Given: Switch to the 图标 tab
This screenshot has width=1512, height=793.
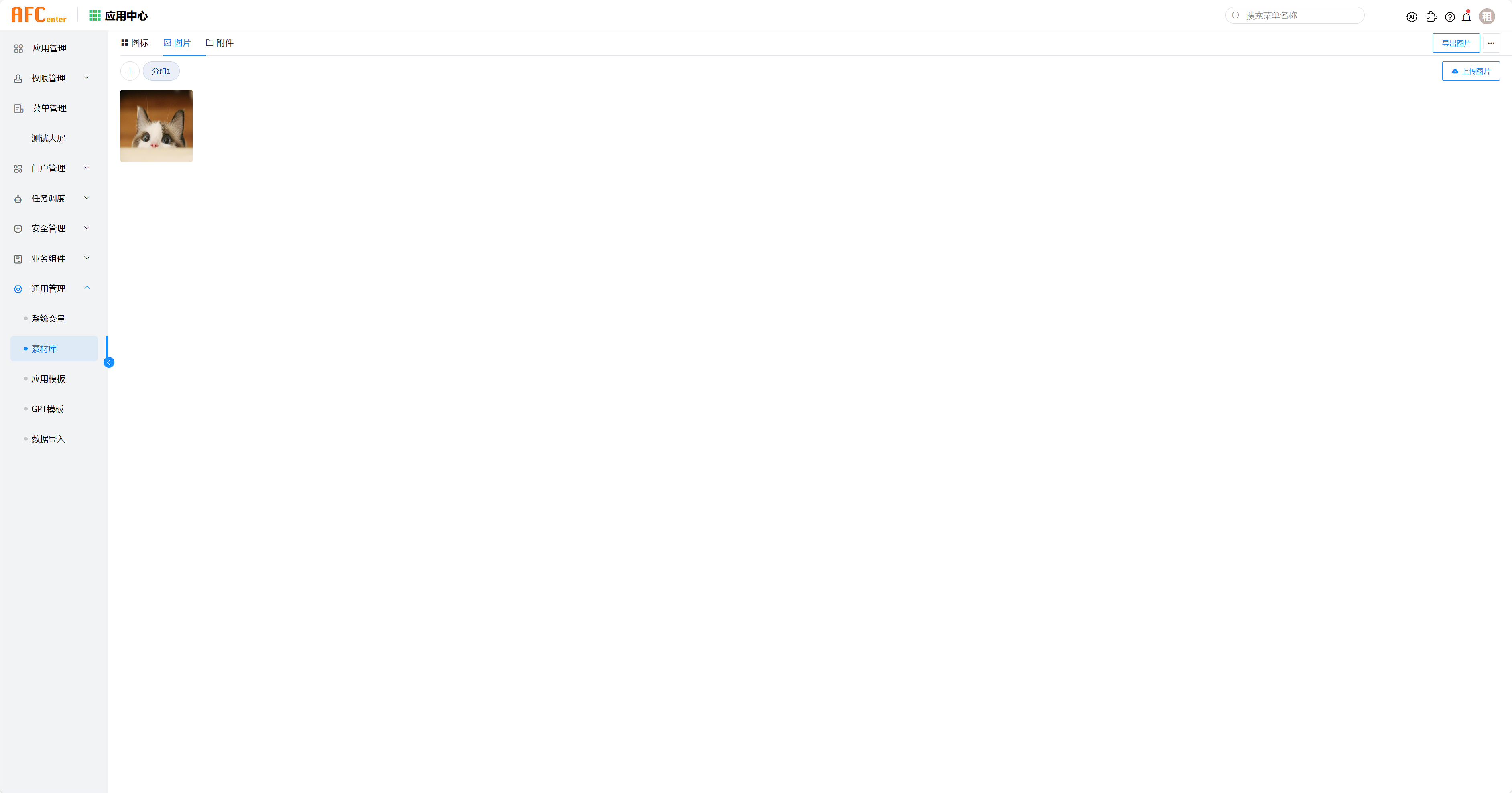Looking at the screenshot, I should point(134,43).
